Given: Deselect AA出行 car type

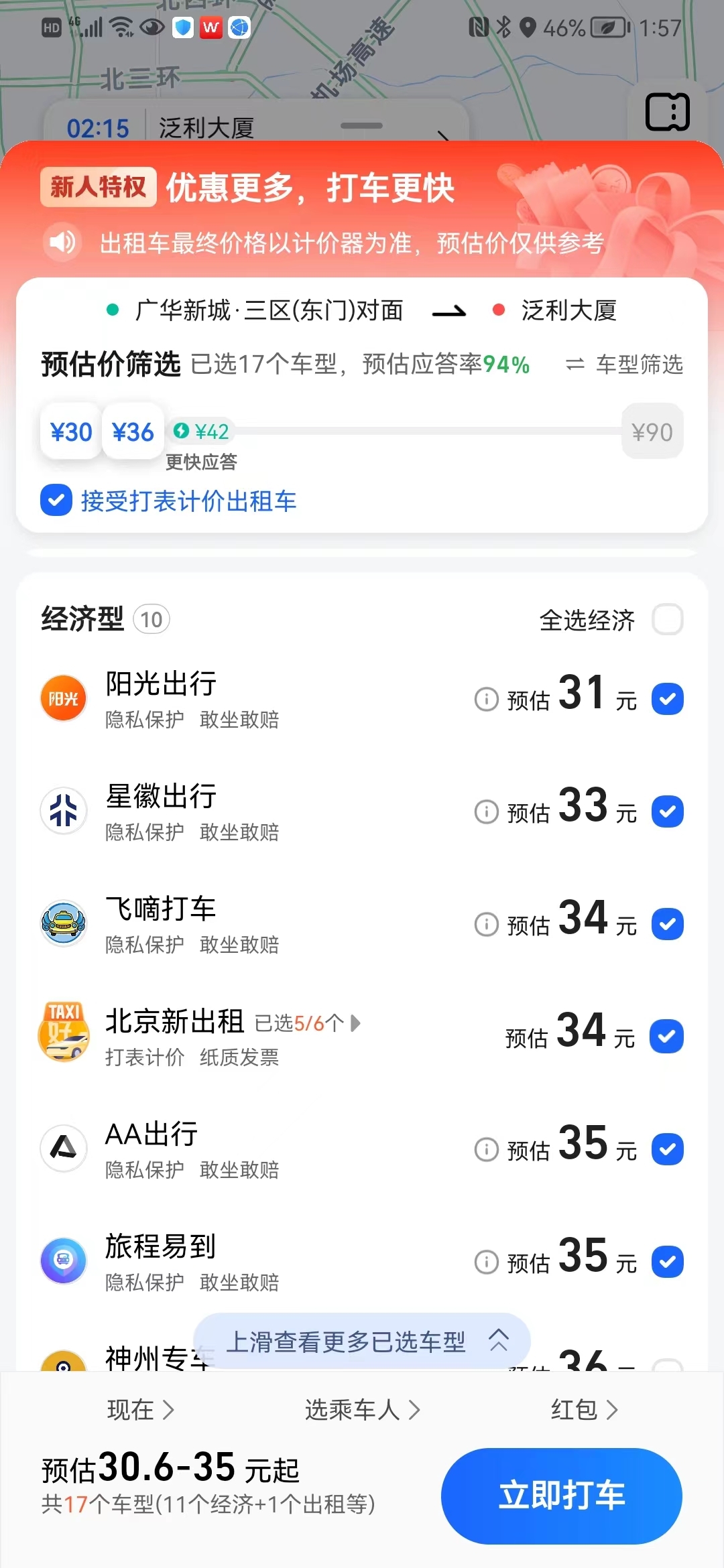Looking at the screenshot, I should point(668,1150).
